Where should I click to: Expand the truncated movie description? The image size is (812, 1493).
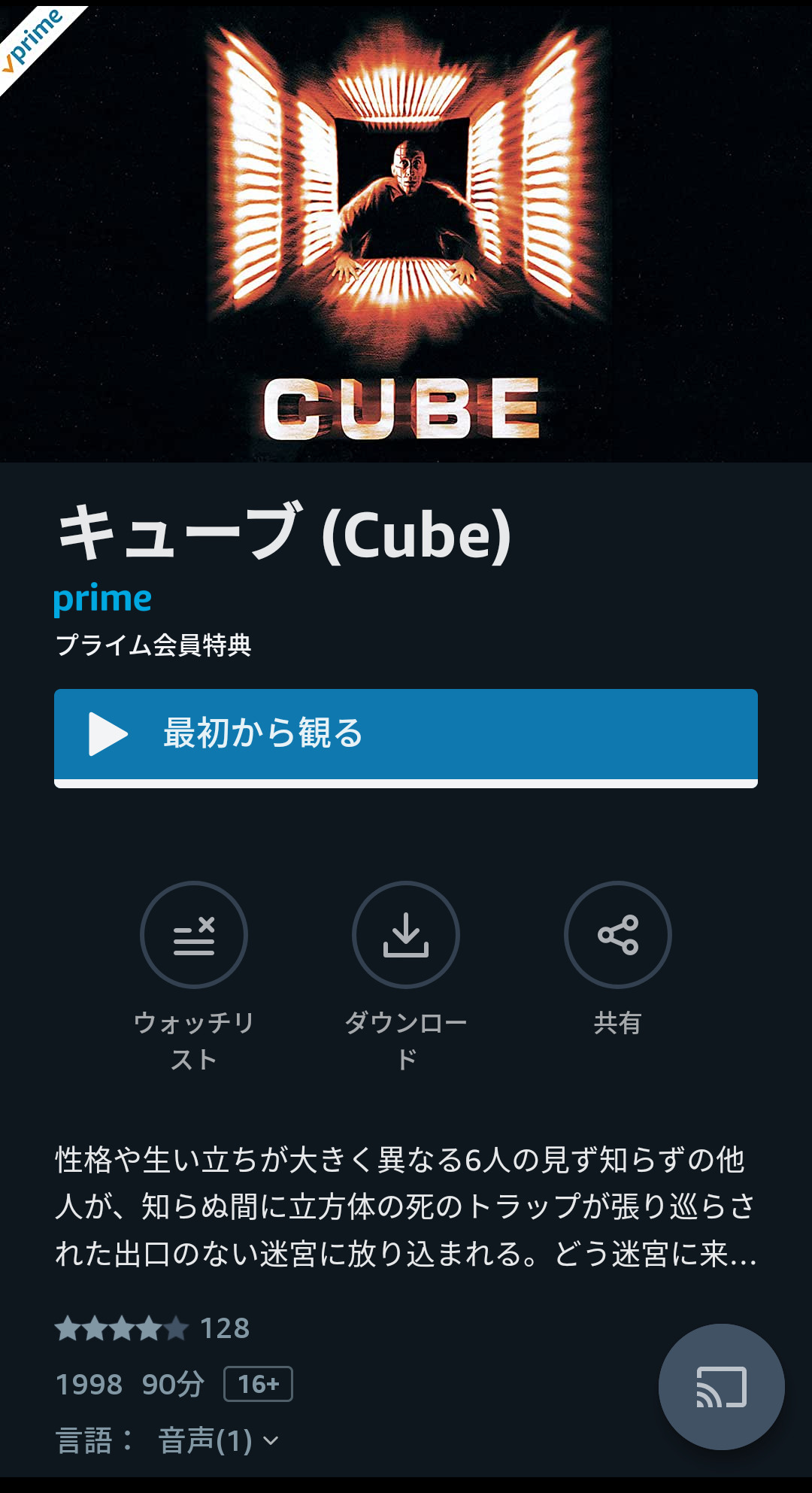(x=406, y=1206)
